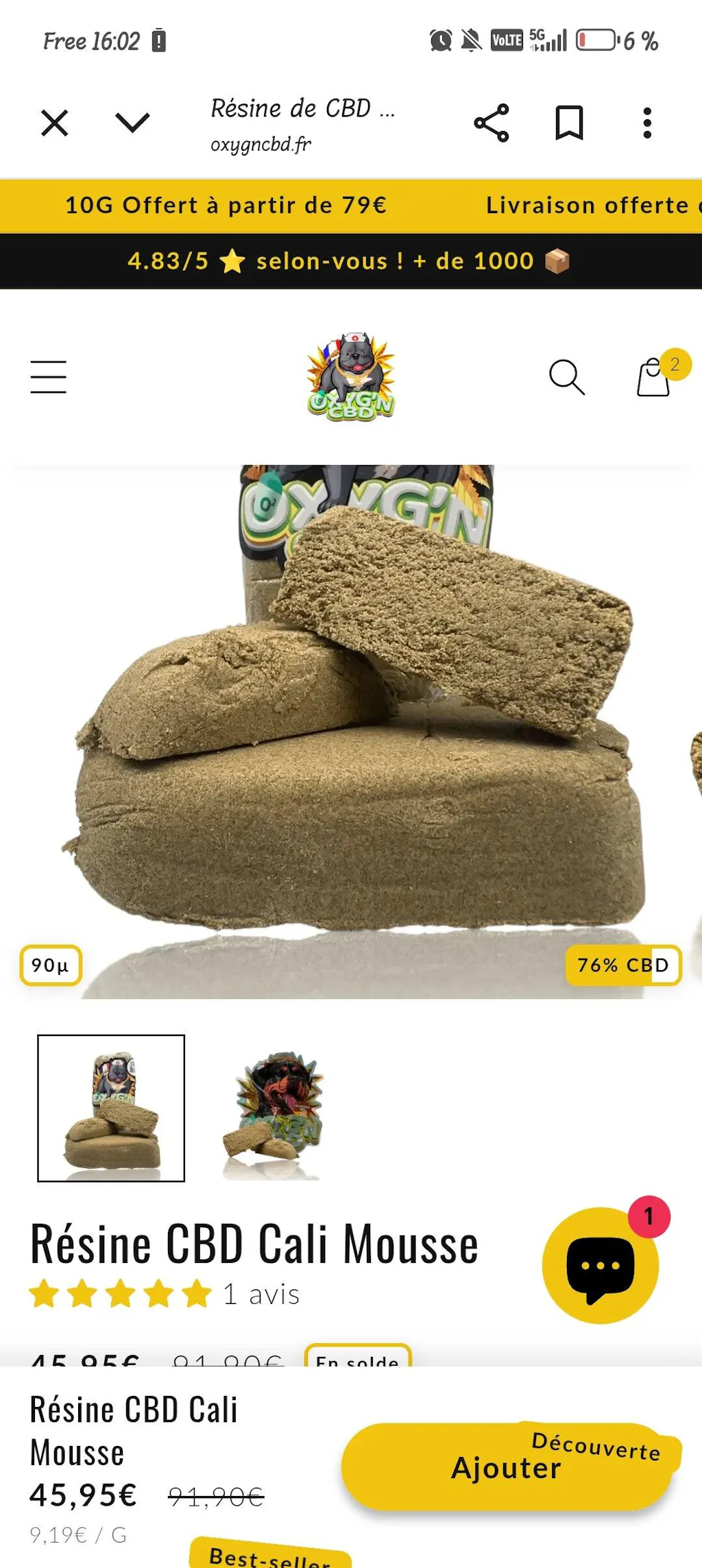This screenshot has height=1568, width=702.
Task: Select the first product thumbnail
Action: [111, 1108]
